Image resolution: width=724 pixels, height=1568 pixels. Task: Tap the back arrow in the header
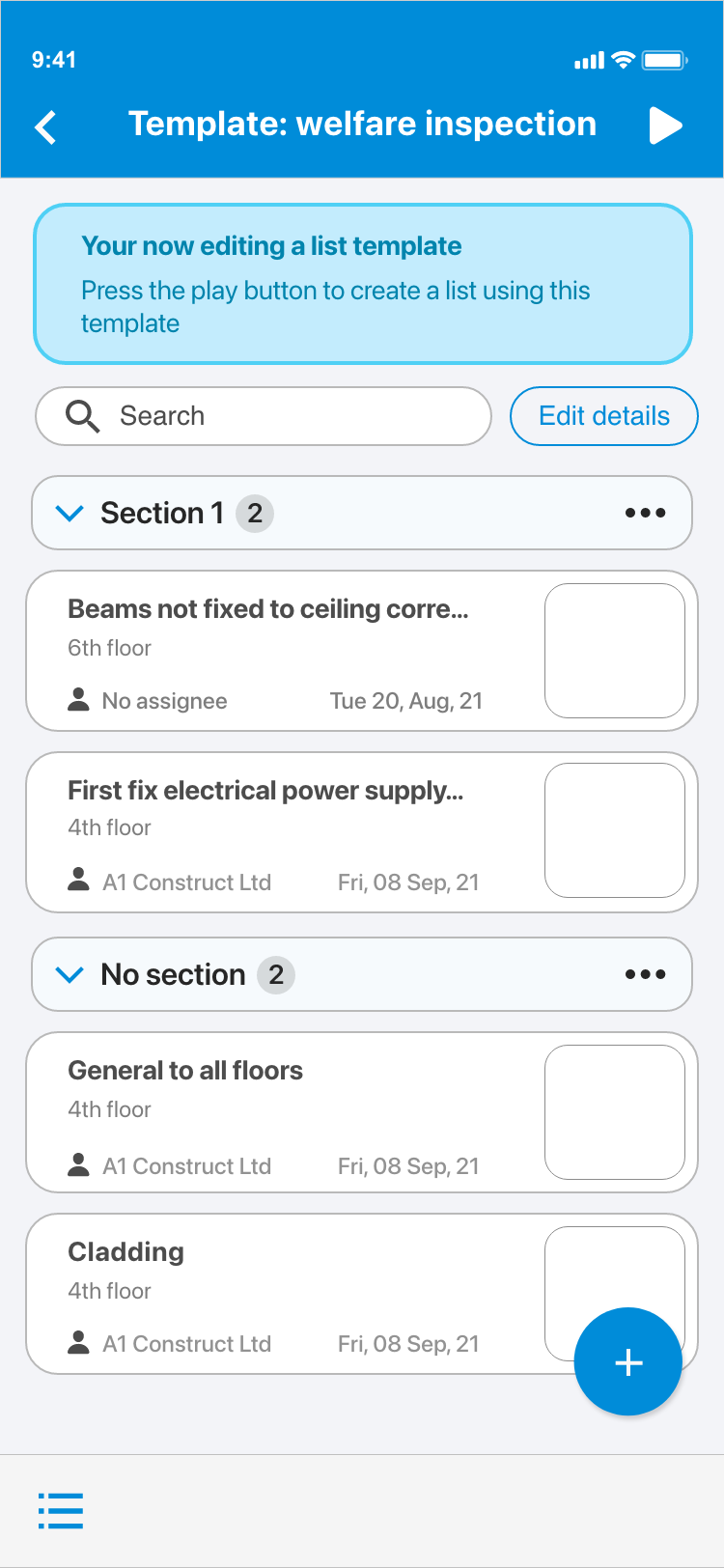45,126
